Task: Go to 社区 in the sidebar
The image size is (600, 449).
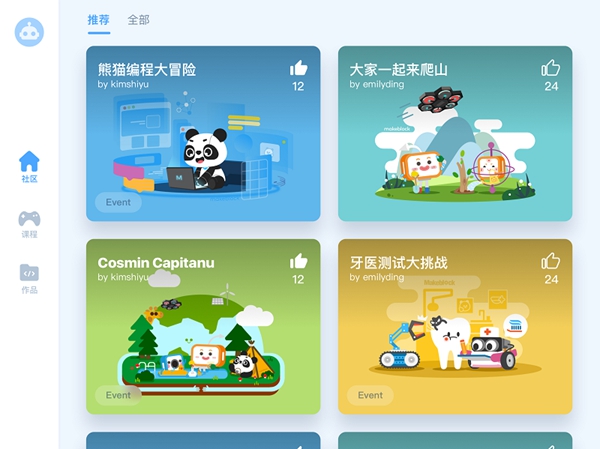Action: 29,166
